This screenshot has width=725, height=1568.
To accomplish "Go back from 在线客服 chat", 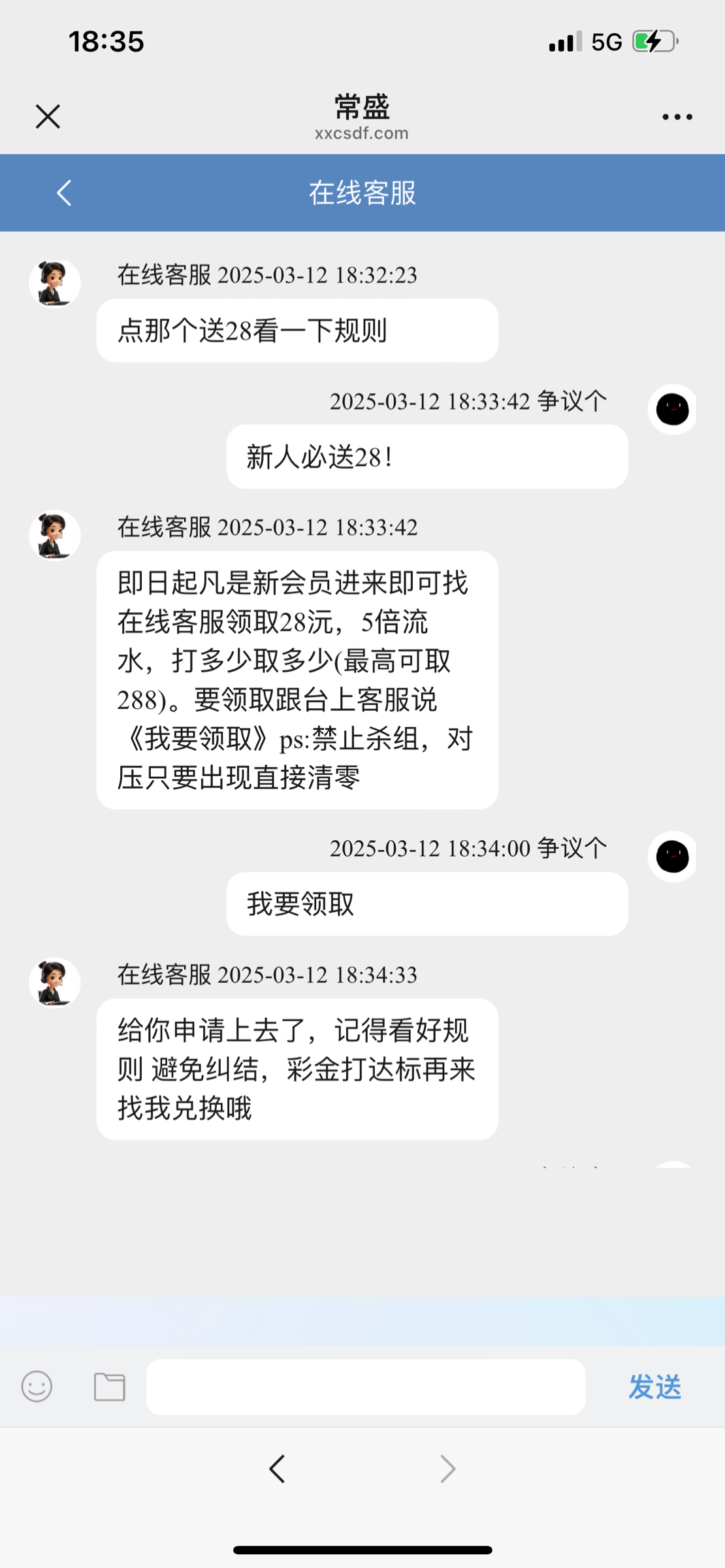I will (x=64, y=193).
